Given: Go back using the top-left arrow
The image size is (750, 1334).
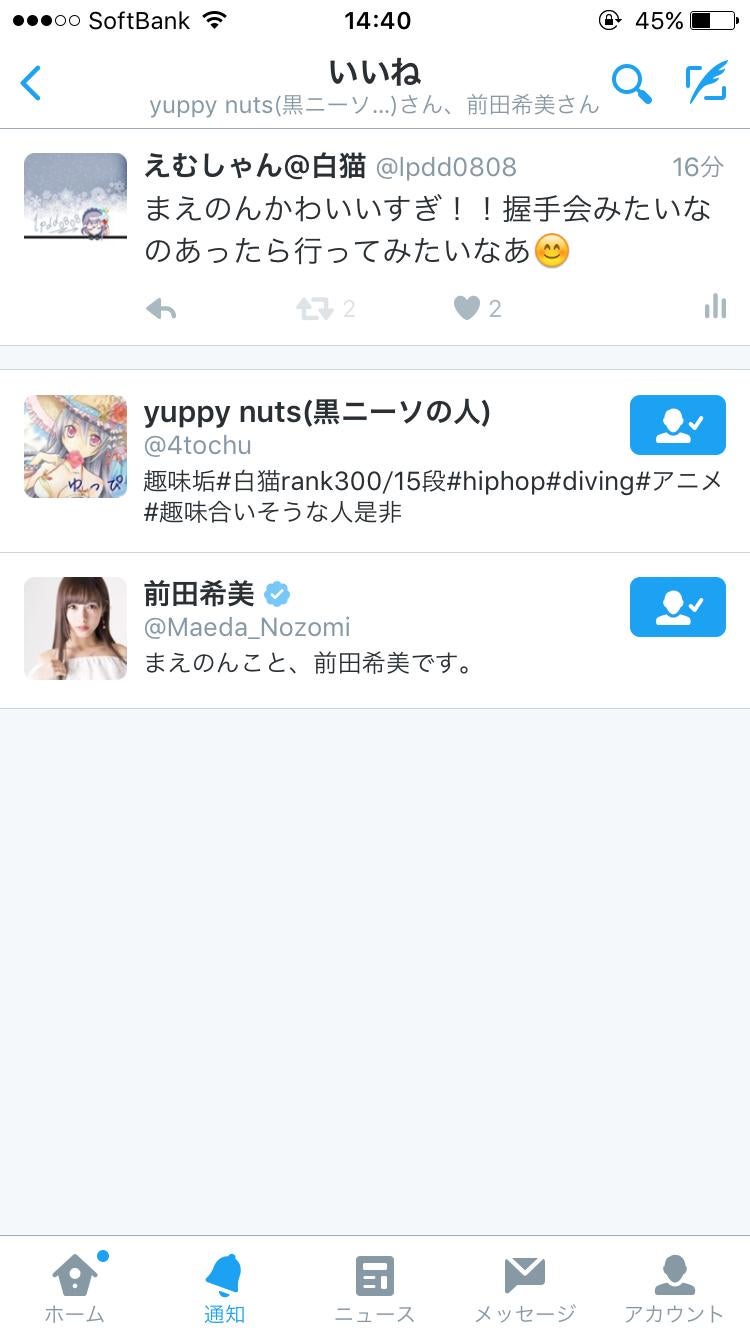Looking at the screenshot, I should click(32, 84).
